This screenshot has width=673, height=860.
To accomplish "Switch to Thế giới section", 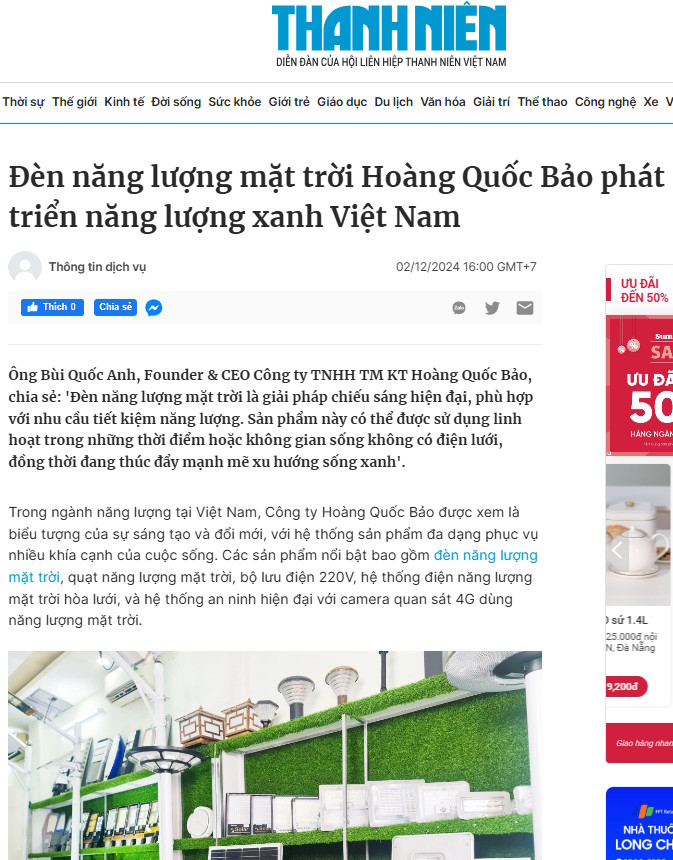I will [74, 102].
